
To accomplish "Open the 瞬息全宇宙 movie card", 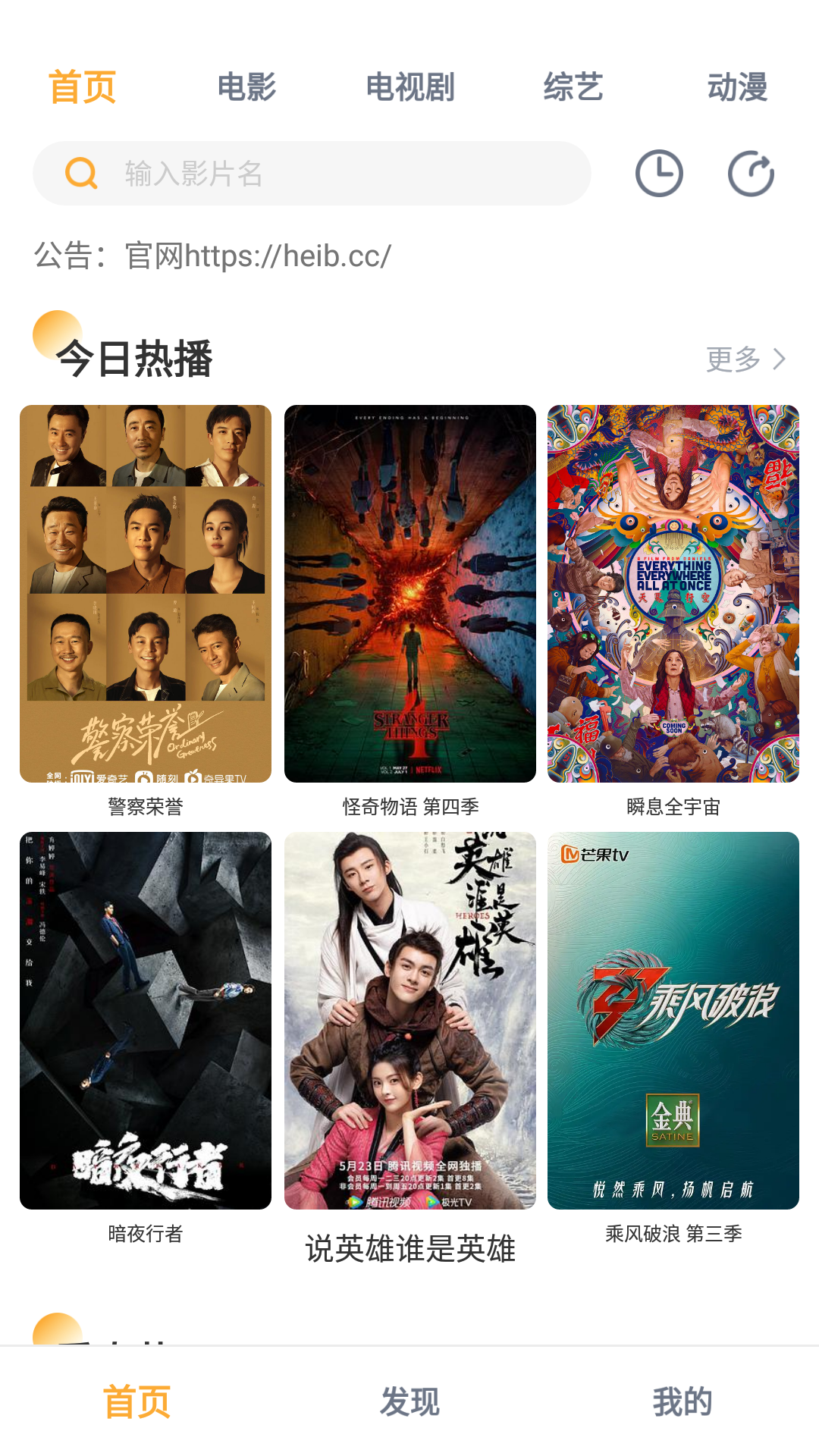I will point(673,594).
